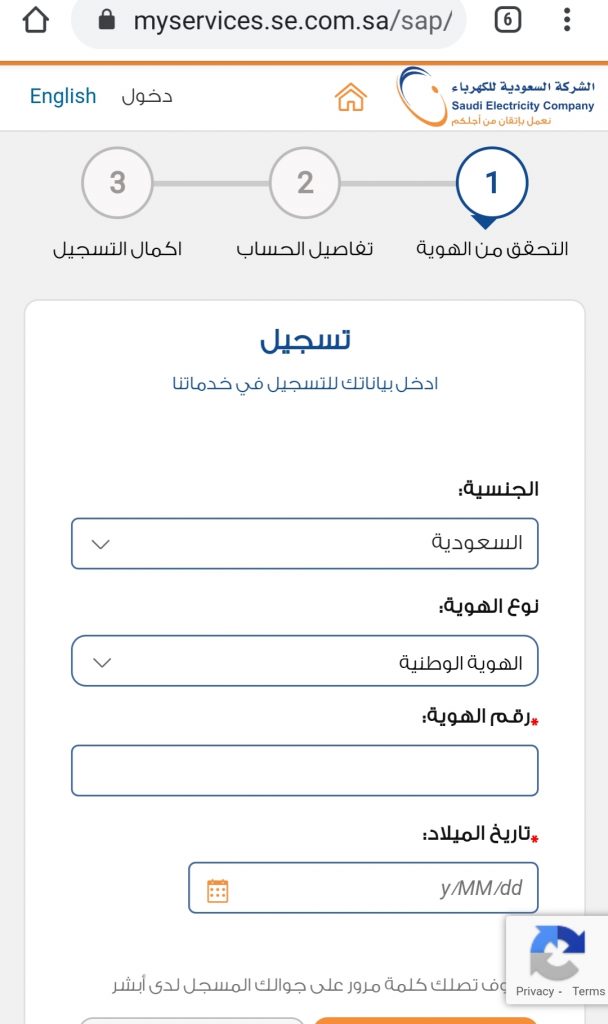
Task: Open the reCAPTCHA Privacy link
Action: [535, 991]
